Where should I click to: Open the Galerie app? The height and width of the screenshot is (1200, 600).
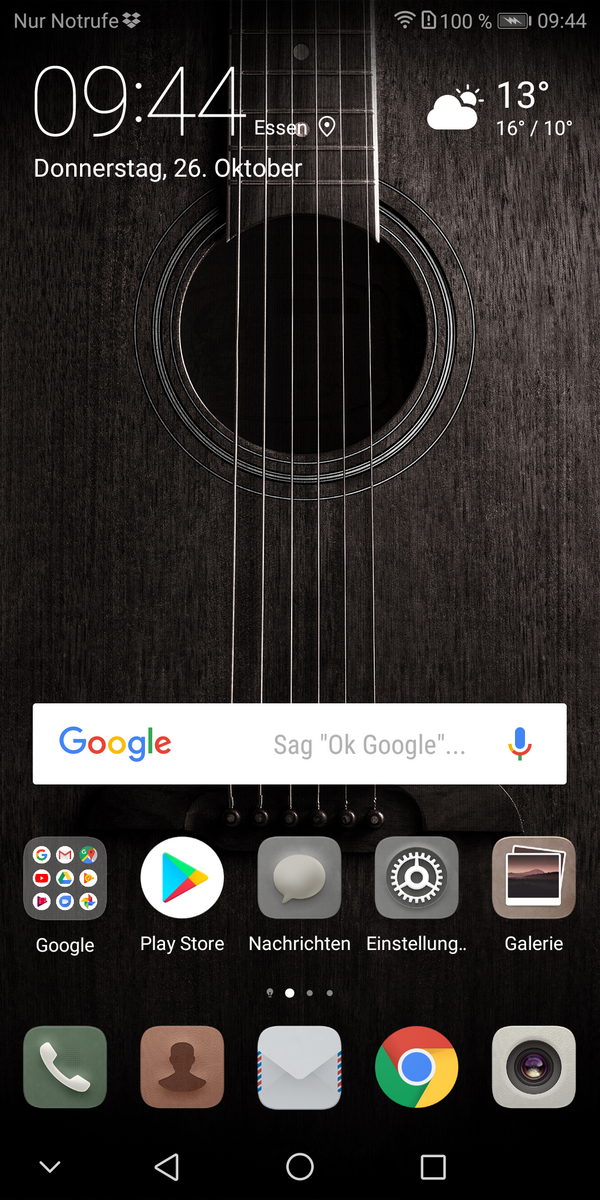[533, 878]
